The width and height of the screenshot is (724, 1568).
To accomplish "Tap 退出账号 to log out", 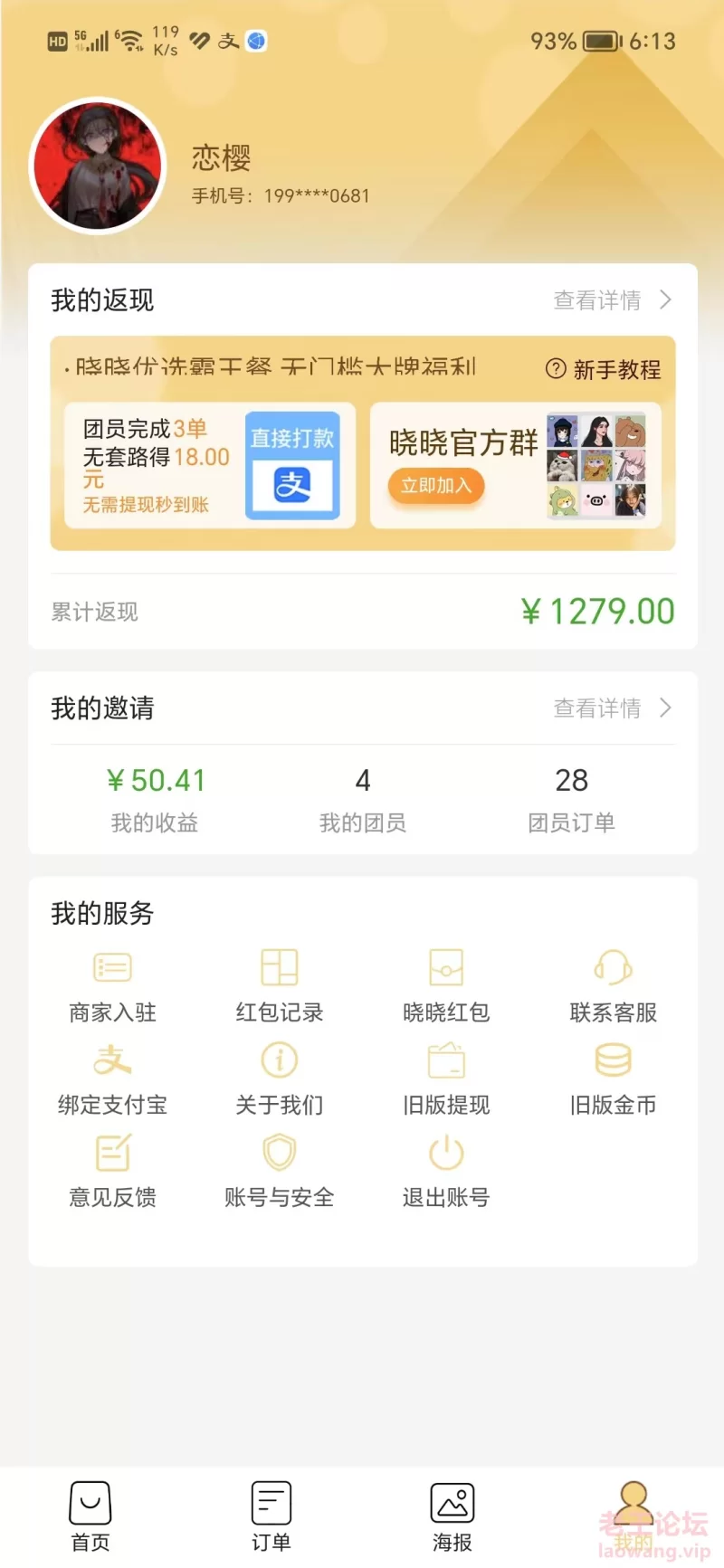I will click(446, 1173).
